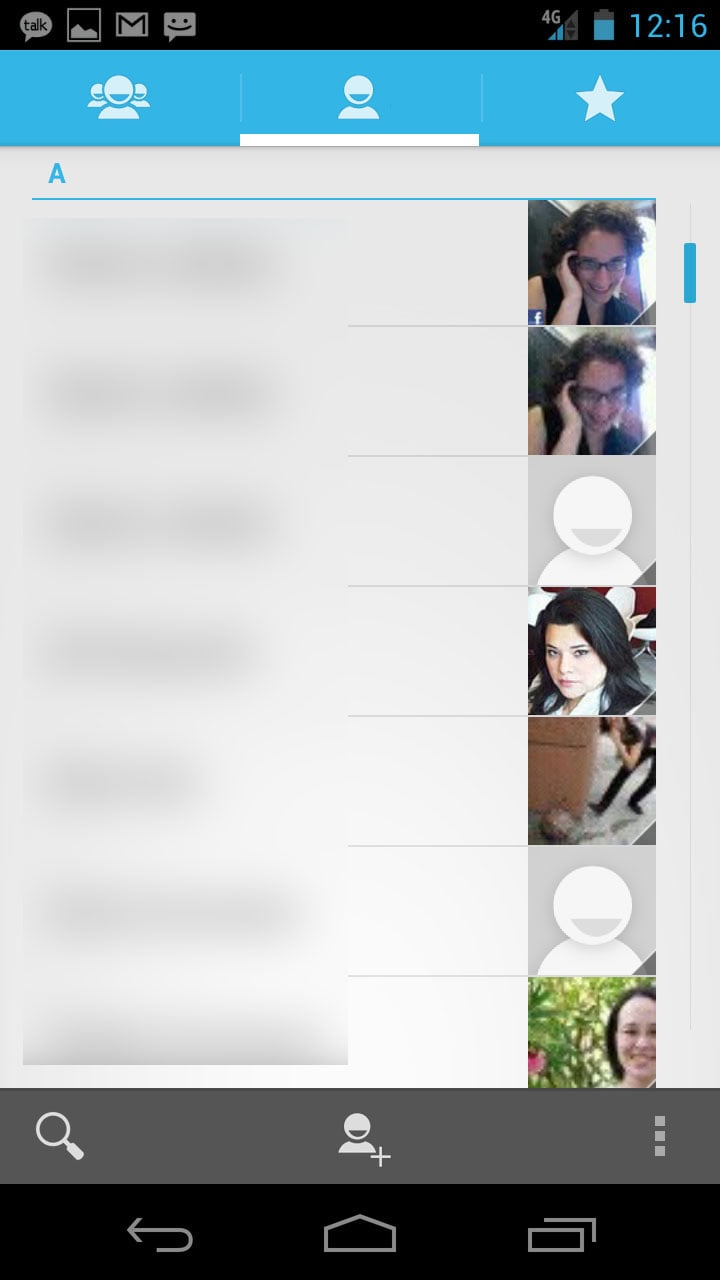Switch to the Groups tab
The width and height of the screenshot is (720, 1280).
point(120,98)
